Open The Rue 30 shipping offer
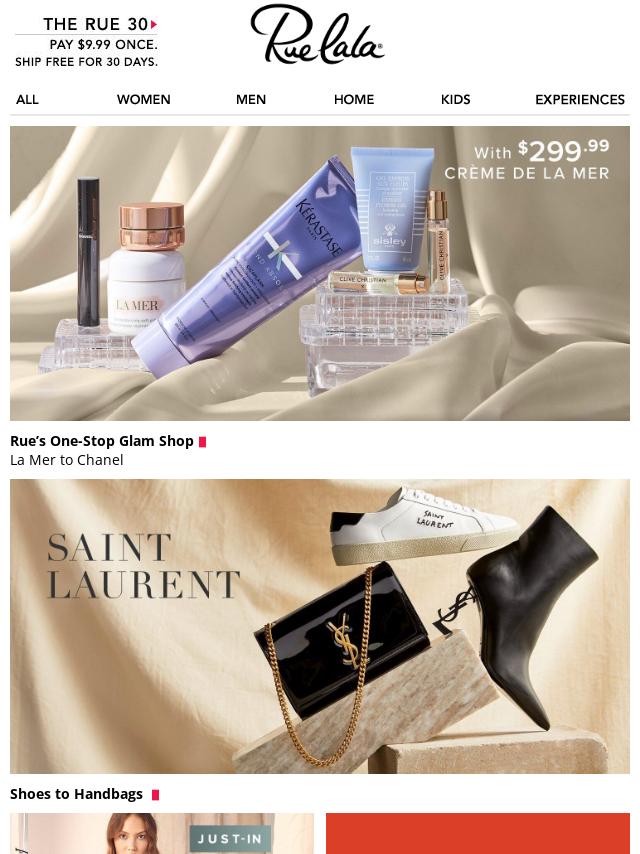This screenshot has height=854, width=640. [86, 43]
